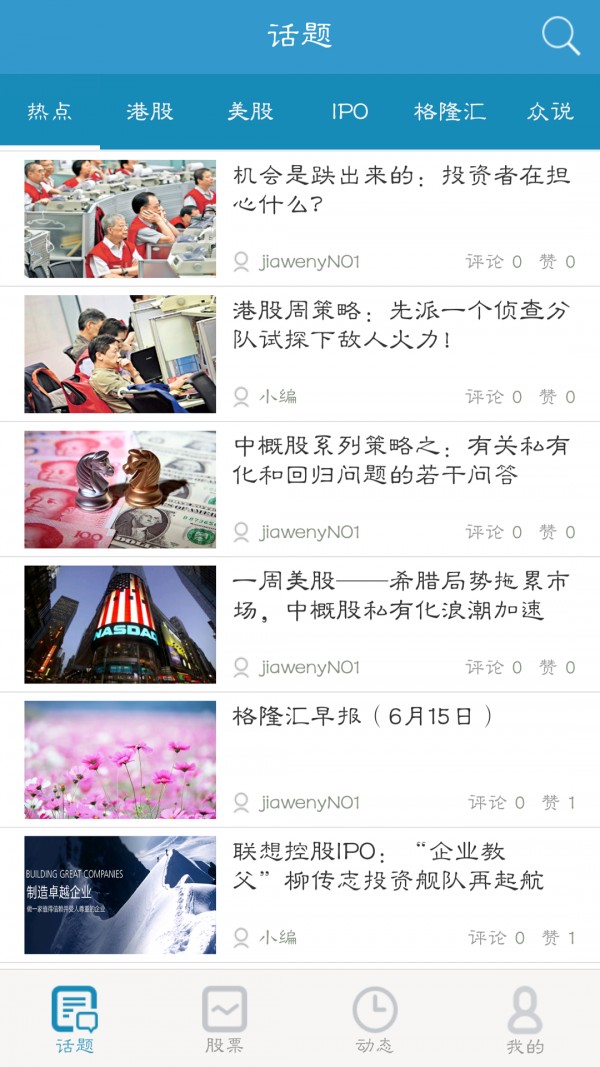Viewport: 600px width, 1067px height.
Task: Select the IPO tab
Action: coord(350,111)
